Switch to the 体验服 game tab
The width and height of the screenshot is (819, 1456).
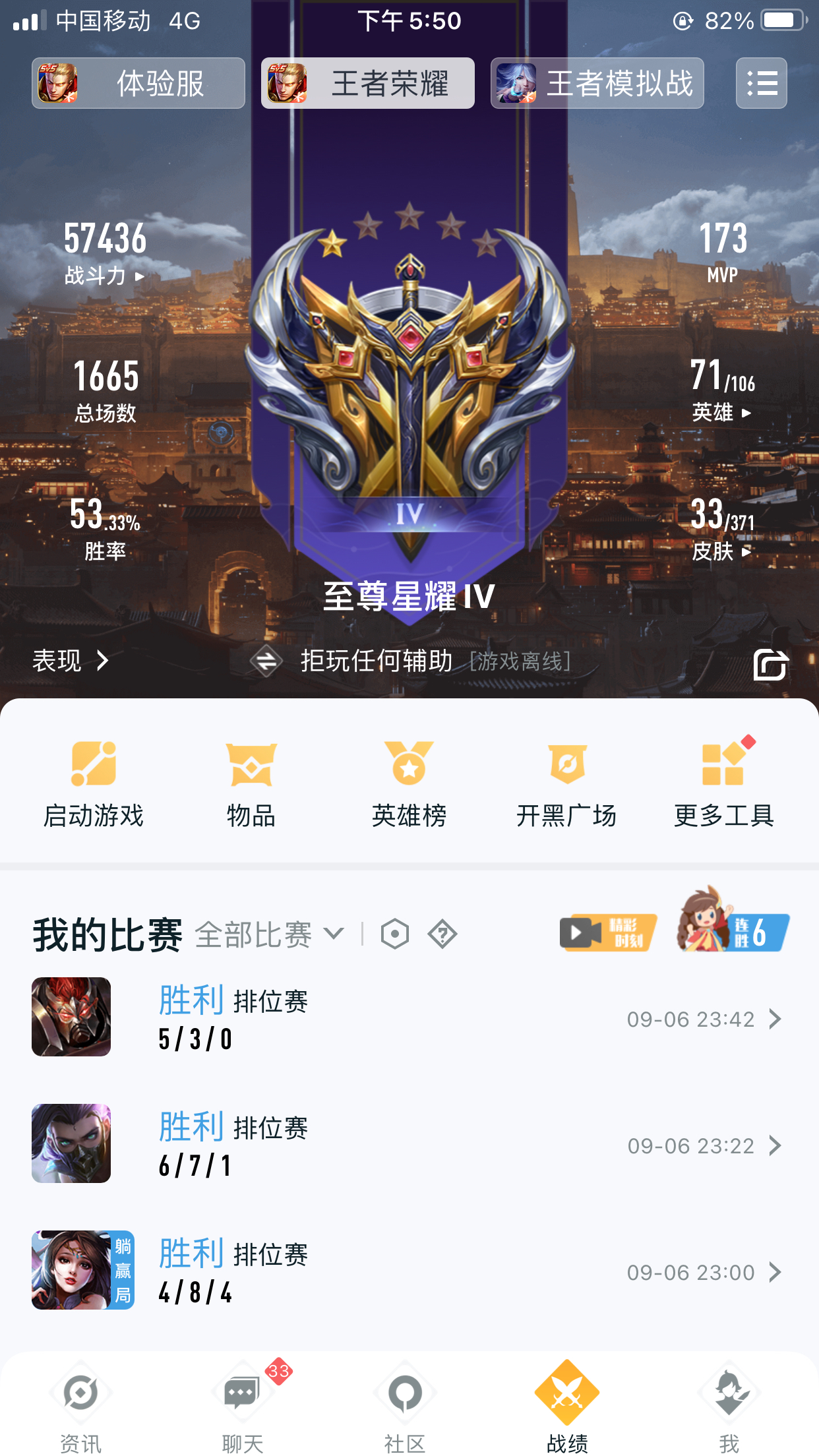[x=138, y=83]
